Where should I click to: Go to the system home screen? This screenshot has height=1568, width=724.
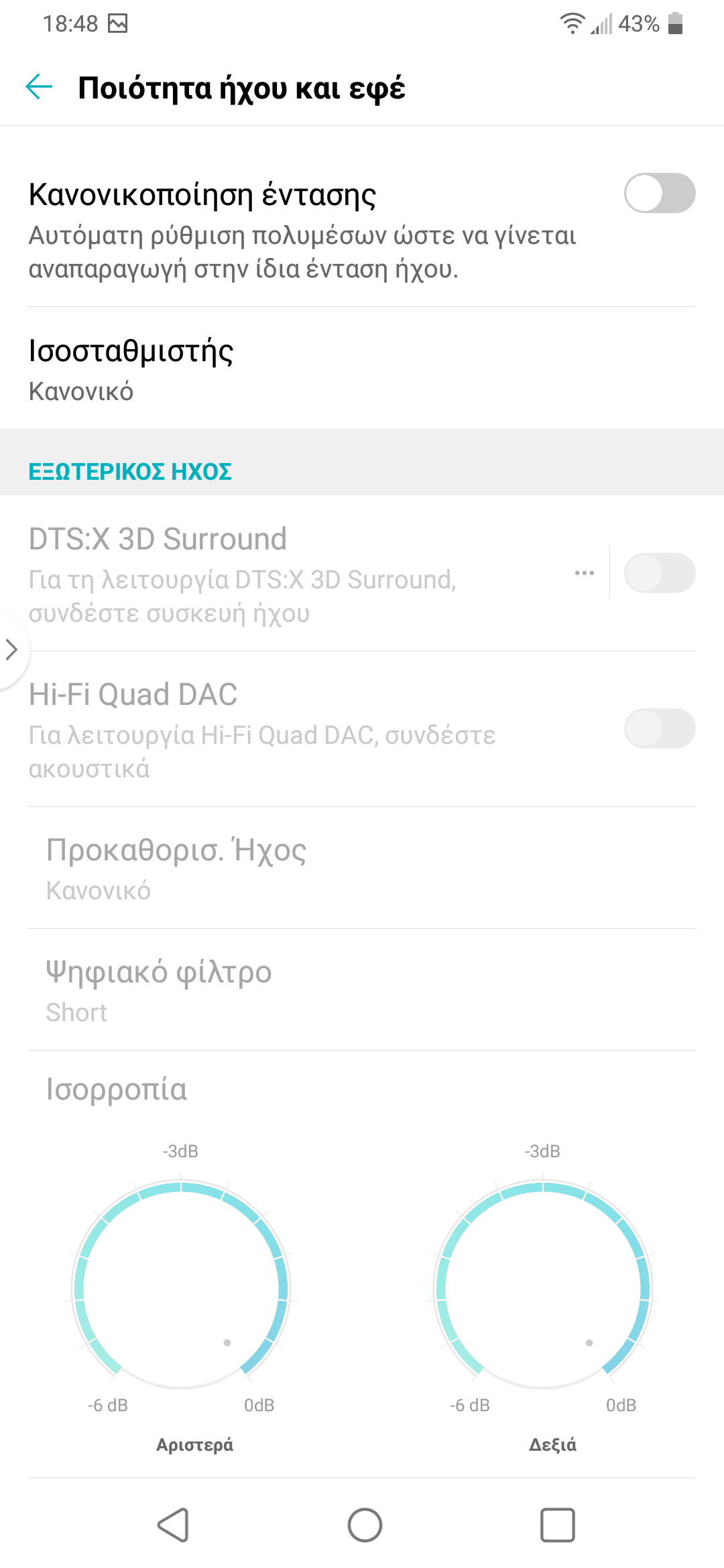pyautogui.click(x=365, y=1525)
